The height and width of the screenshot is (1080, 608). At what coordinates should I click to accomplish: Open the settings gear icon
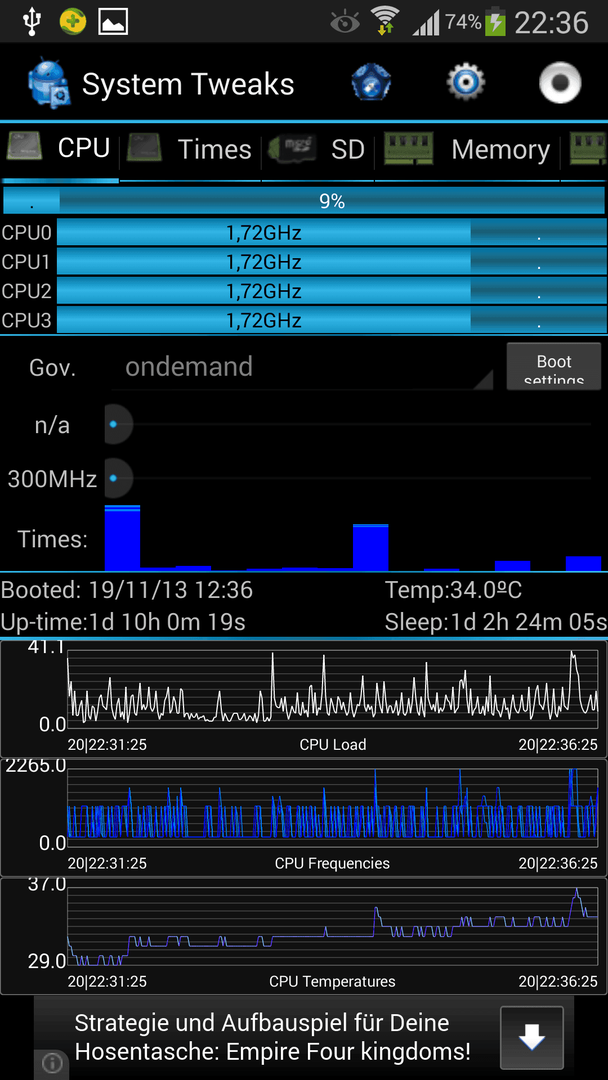(465, 83)
